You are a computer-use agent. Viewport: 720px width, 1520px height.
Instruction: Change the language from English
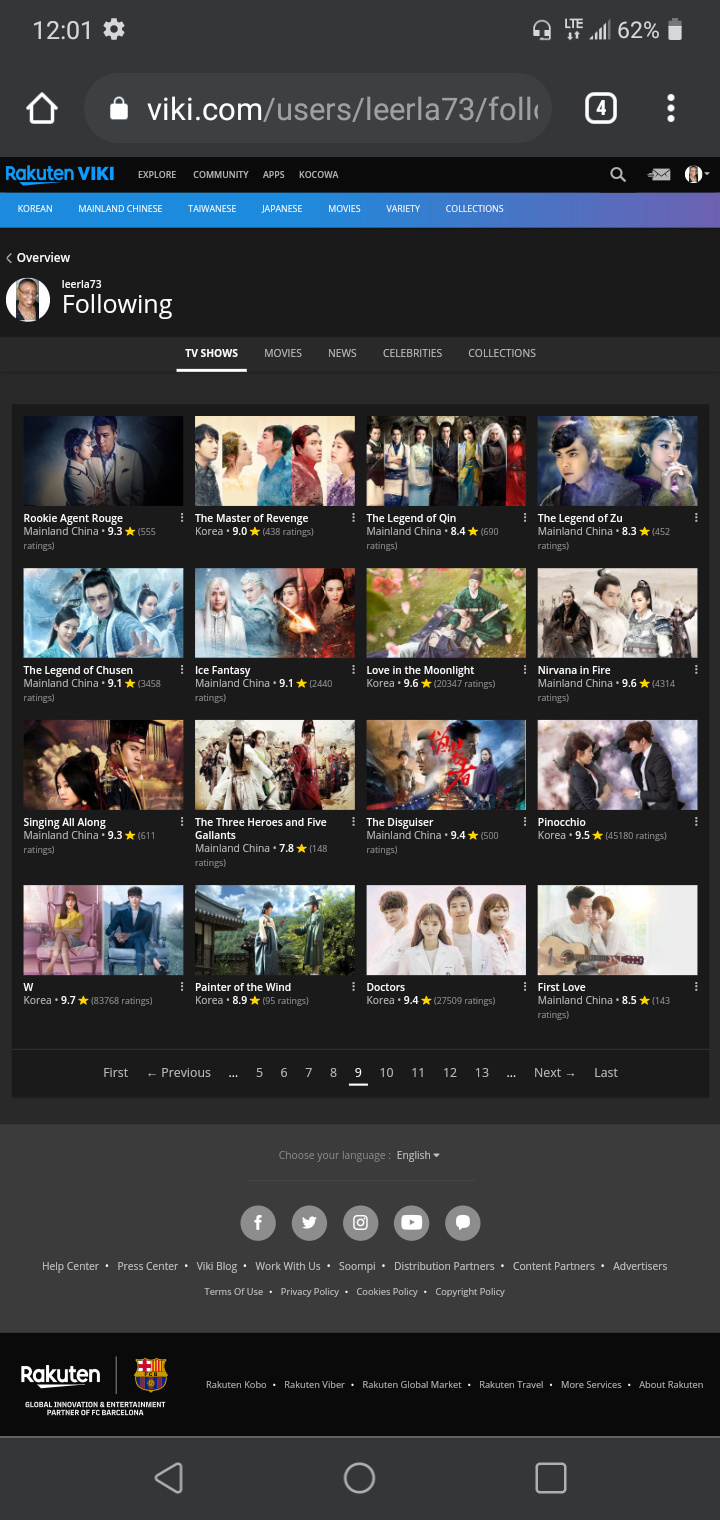click(418, 1155)
